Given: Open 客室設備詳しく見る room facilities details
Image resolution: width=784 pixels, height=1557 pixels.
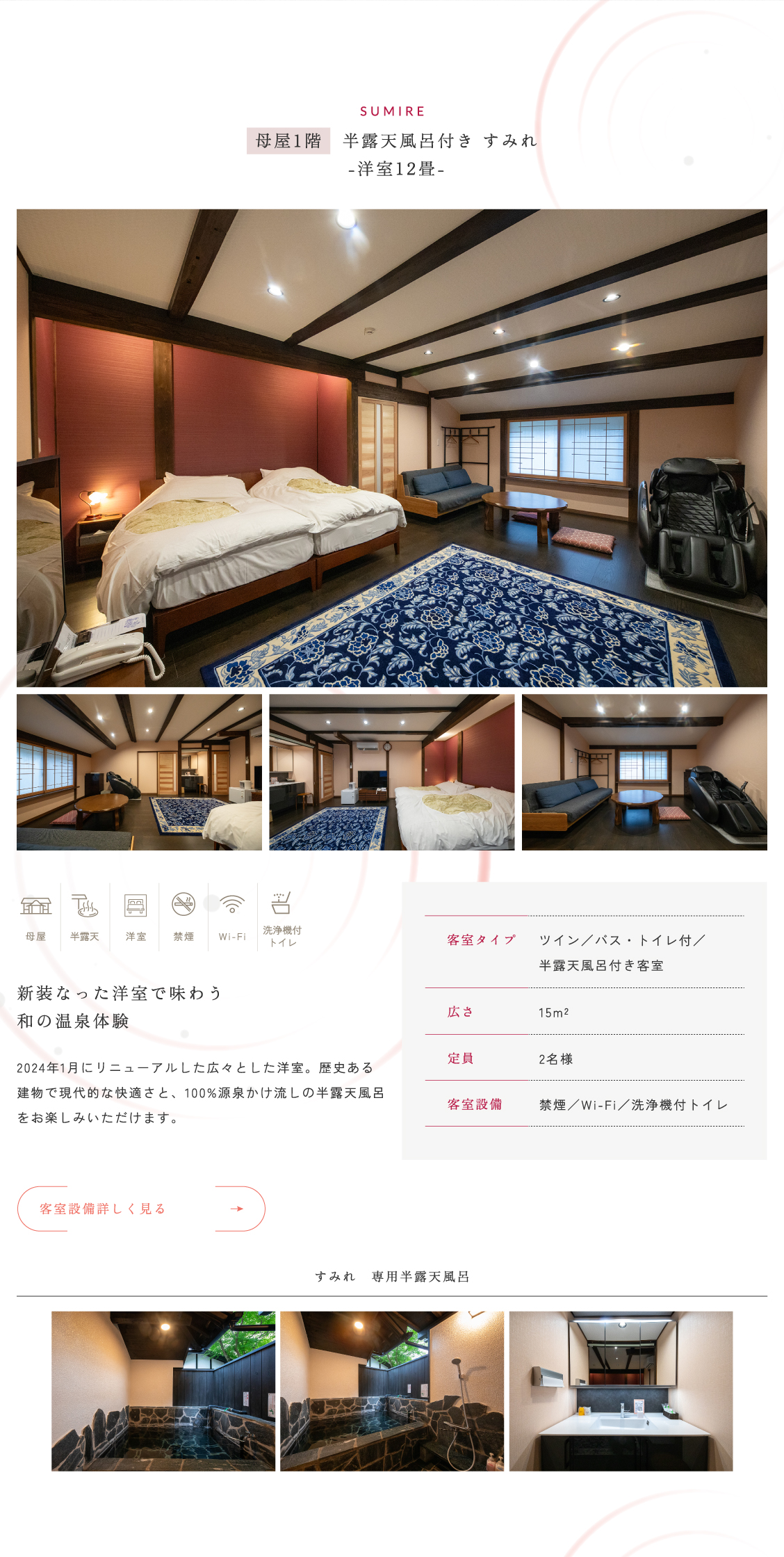Looking at the screenshot, I should [141, 1209].
